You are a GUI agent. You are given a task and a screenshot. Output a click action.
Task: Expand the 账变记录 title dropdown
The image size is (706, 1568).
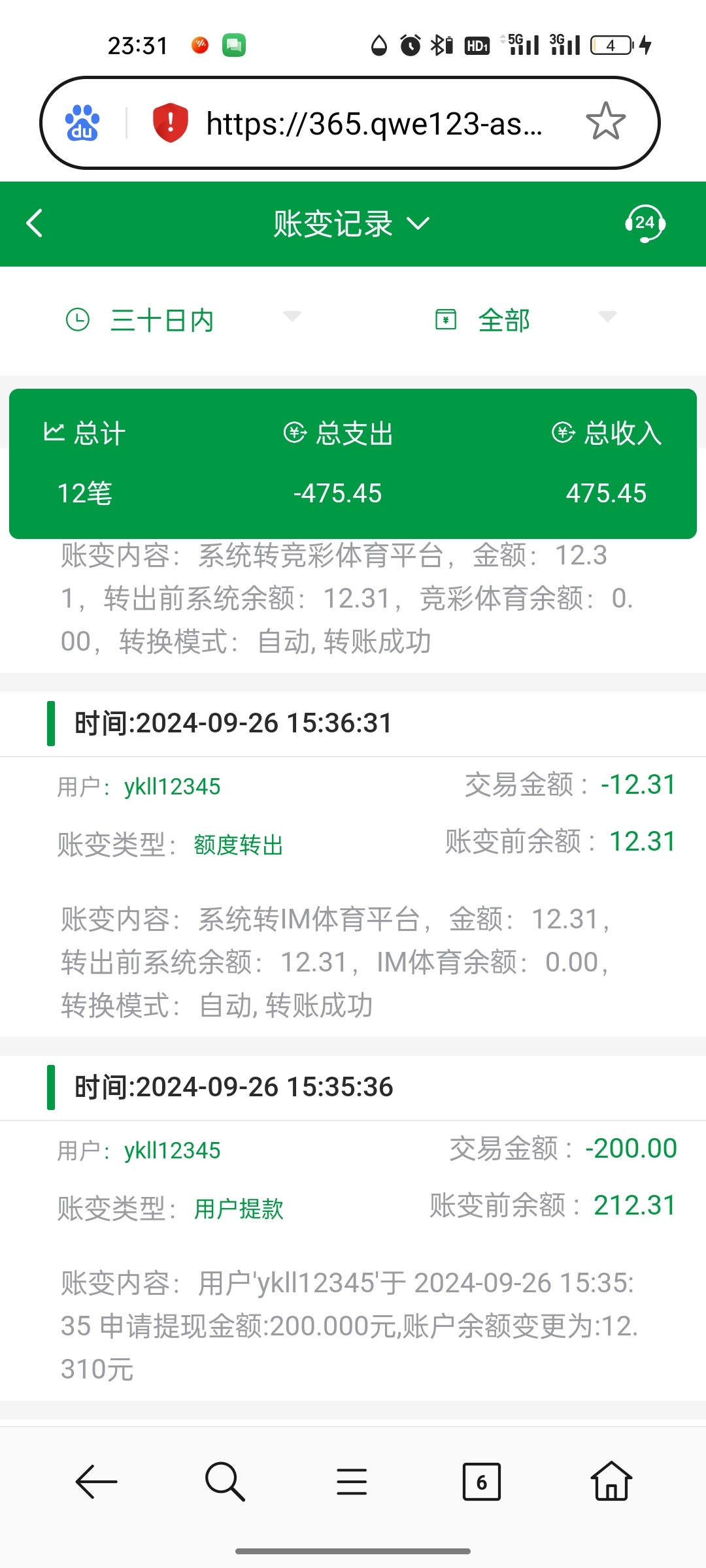coord(352,224)
